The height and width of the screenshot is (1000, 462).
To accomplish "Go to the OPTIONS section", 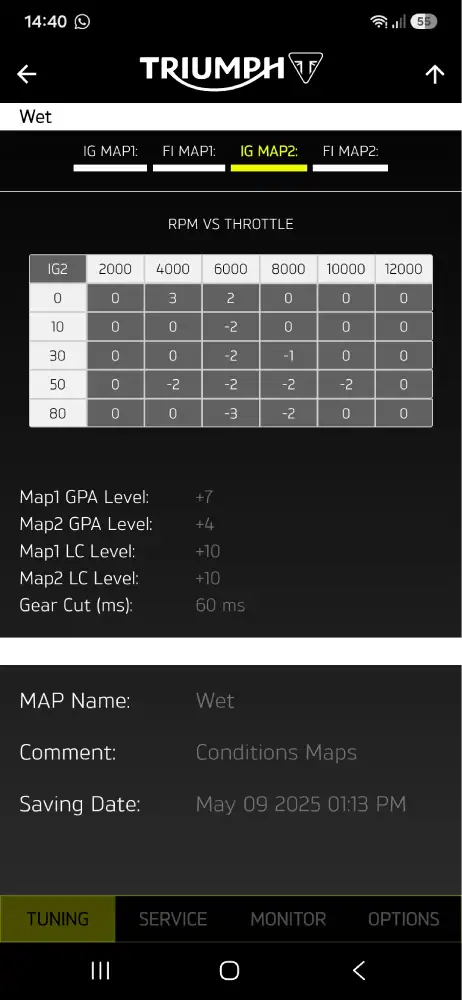I will (x=404, y=919).
